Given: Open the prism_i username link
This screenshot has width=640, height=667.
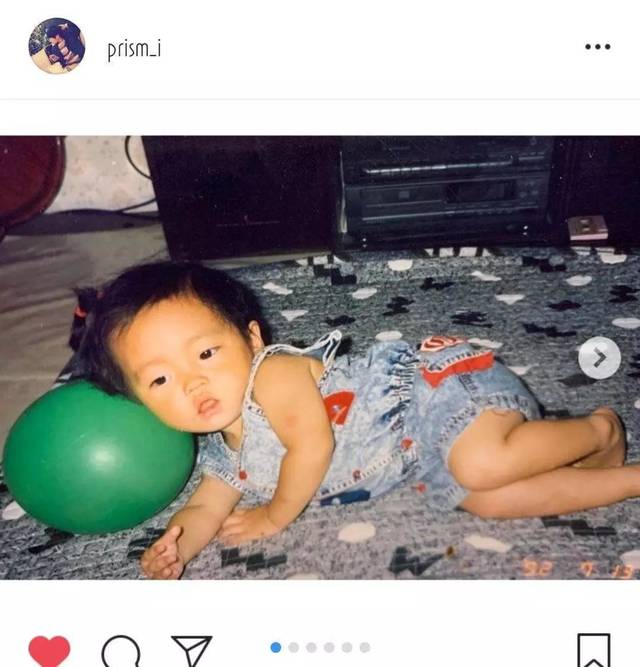Looking at the screenshot, I should pyautogui.click(x=133, y=49).
